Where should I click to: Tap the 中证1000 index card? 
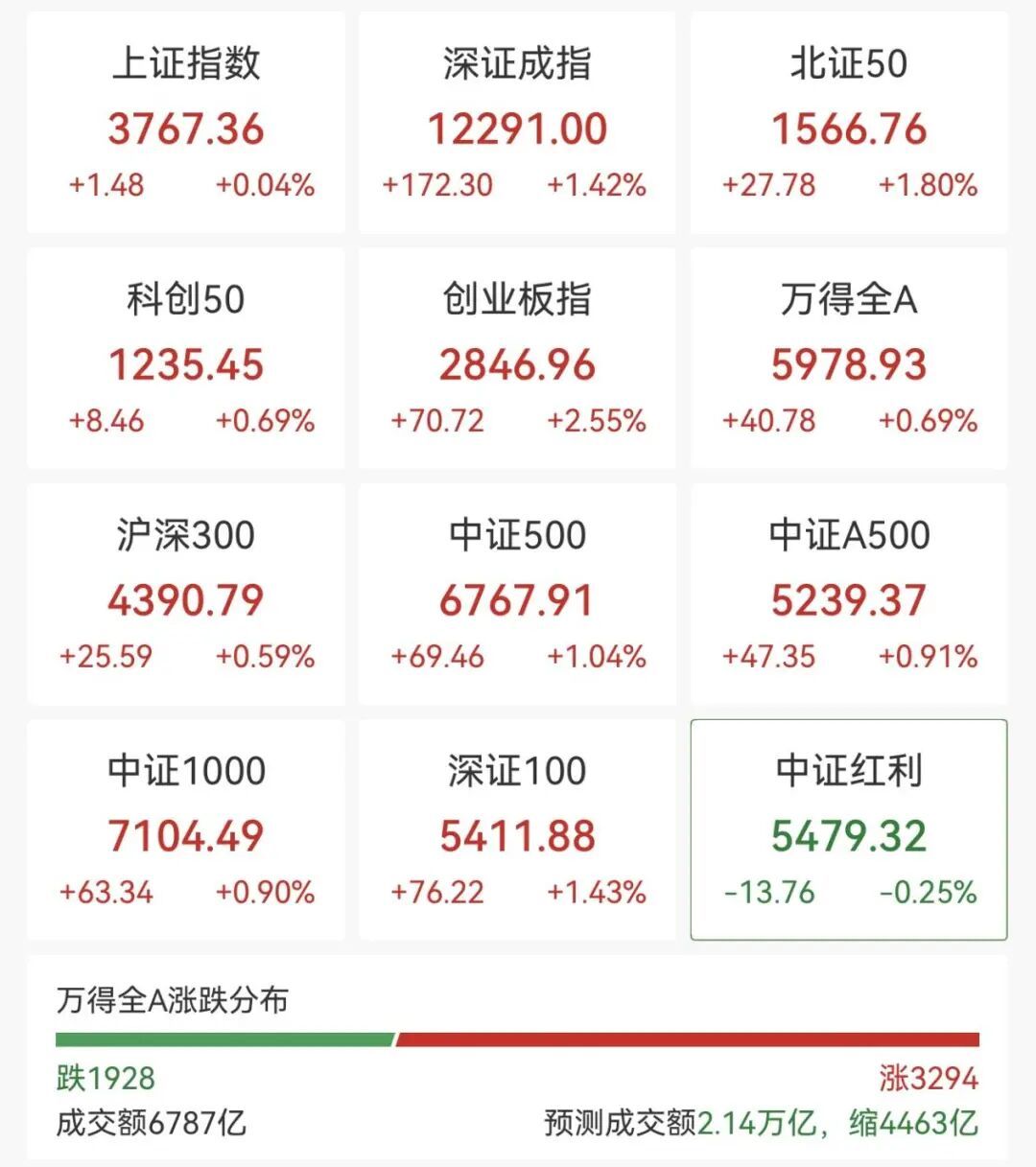click(x=186, y=830)
